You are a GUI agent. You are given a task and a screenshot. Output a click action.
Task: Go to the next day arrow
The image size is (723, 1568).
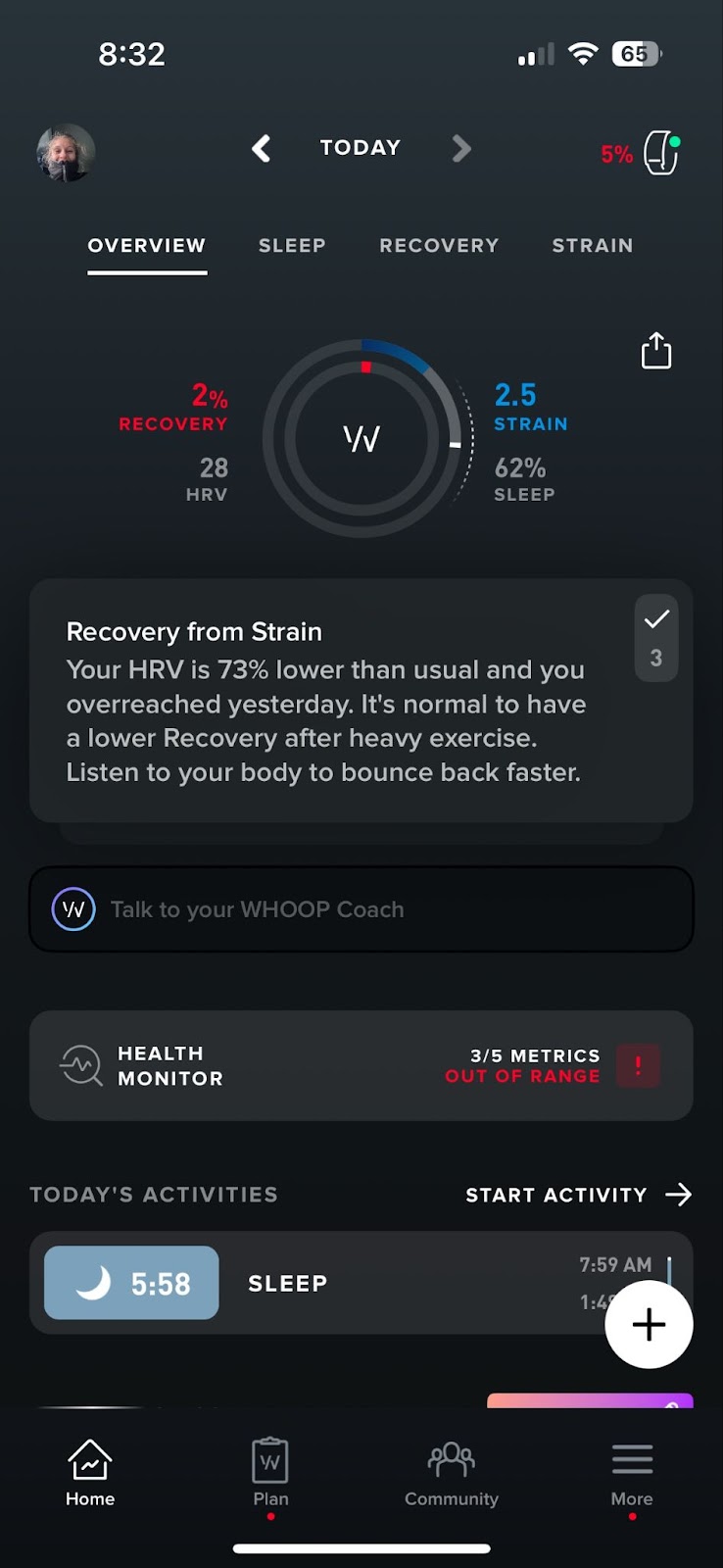point(461,148)
